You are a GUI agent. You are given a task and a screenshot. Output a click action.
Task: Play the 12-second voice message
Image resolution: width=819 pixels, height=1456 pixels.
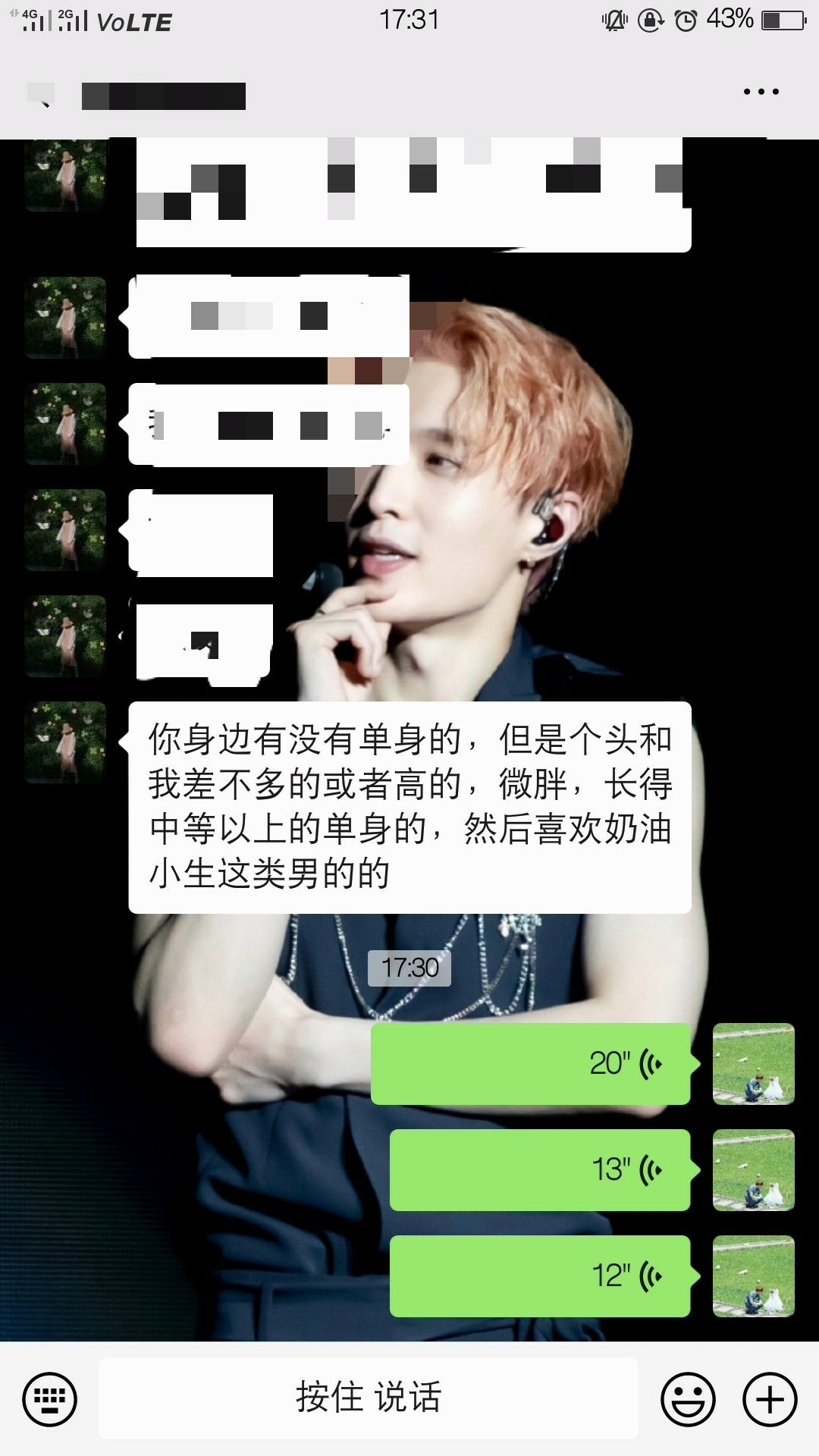(x=540, y=1276)
